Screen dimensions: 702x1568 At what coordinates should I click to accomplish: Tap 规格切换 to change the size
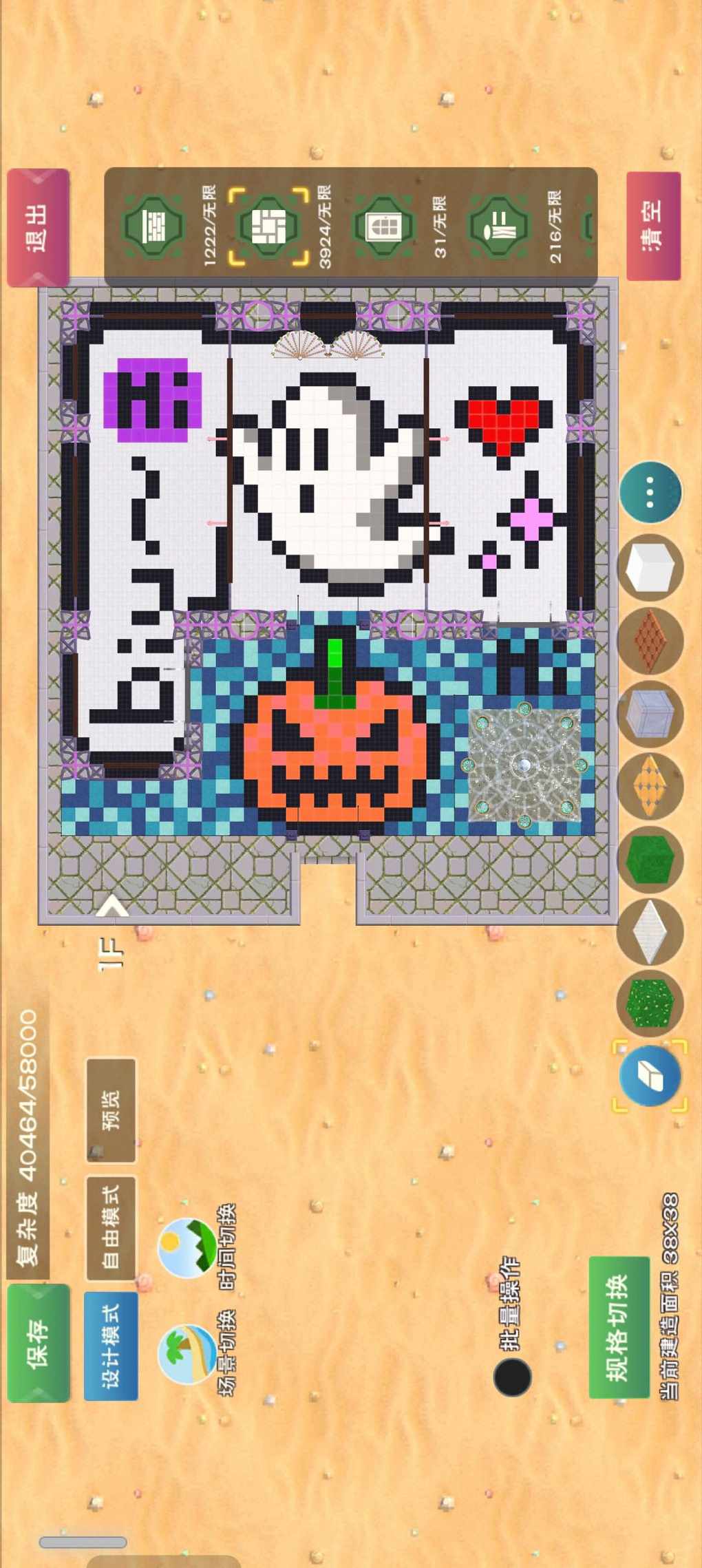click(x=618, y=1328)
